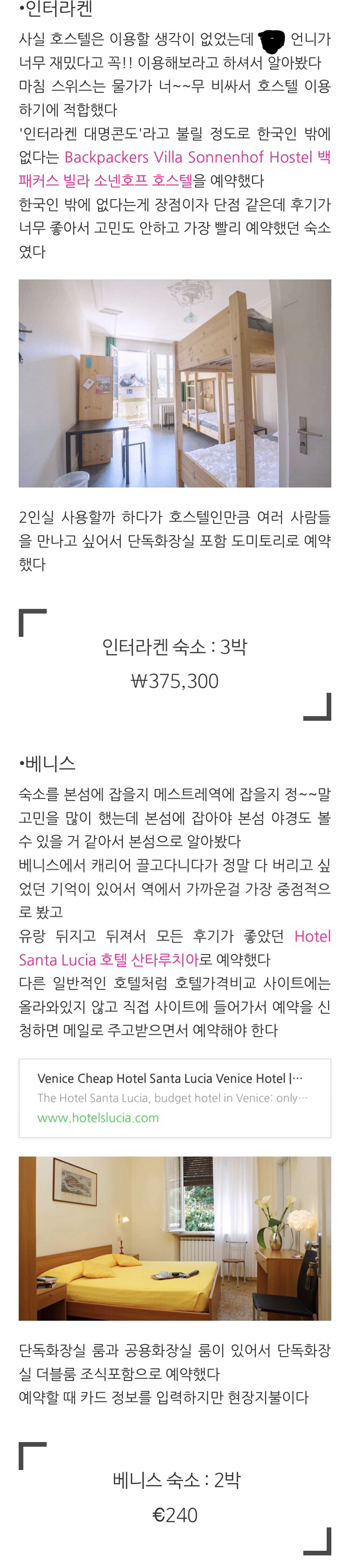The image size is (350, 1568).
Task: View the hostel bunk bed room photo
Action: (x=175, y=383)
